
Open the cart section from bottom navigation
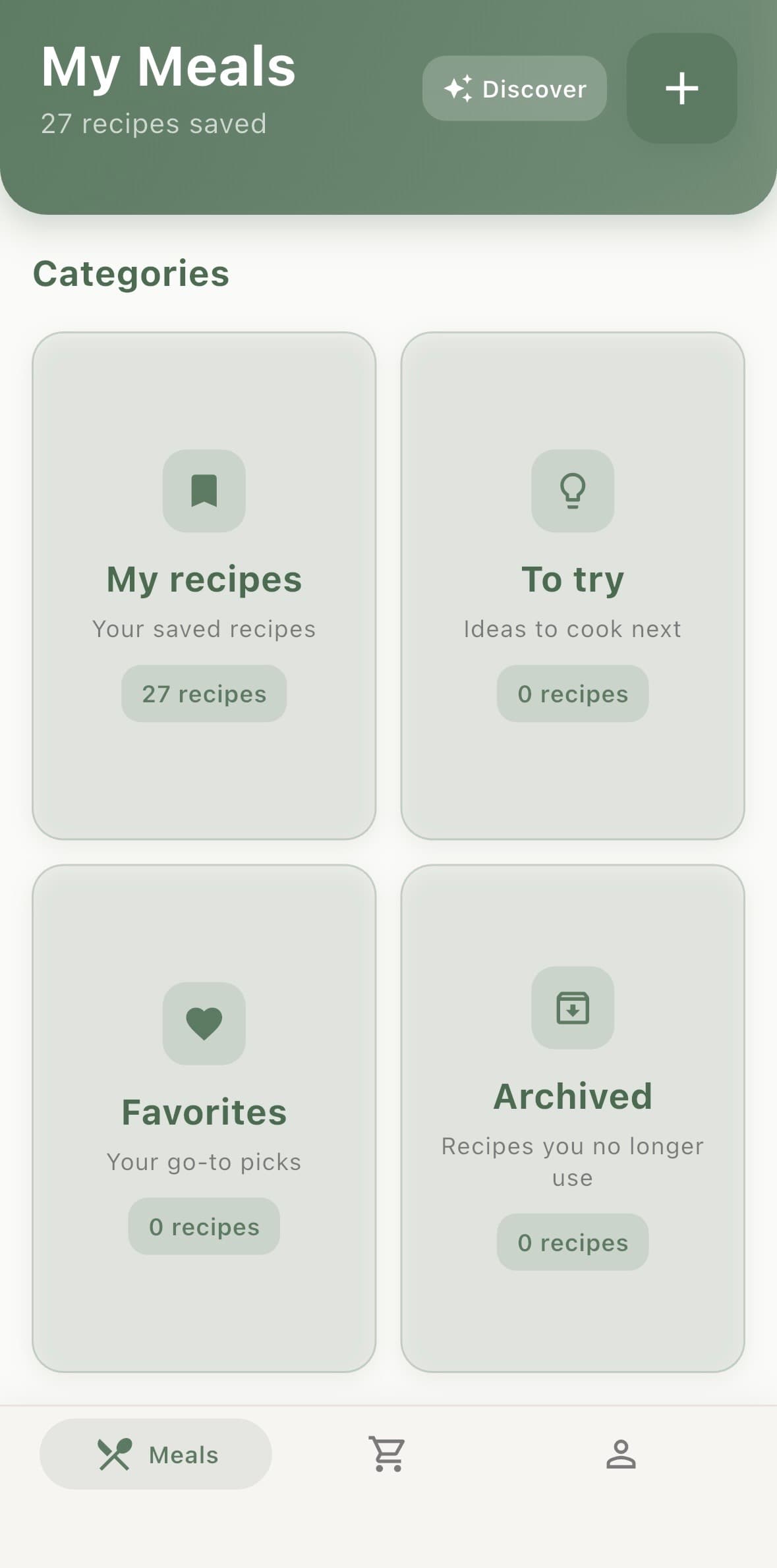pos(388,1454)
